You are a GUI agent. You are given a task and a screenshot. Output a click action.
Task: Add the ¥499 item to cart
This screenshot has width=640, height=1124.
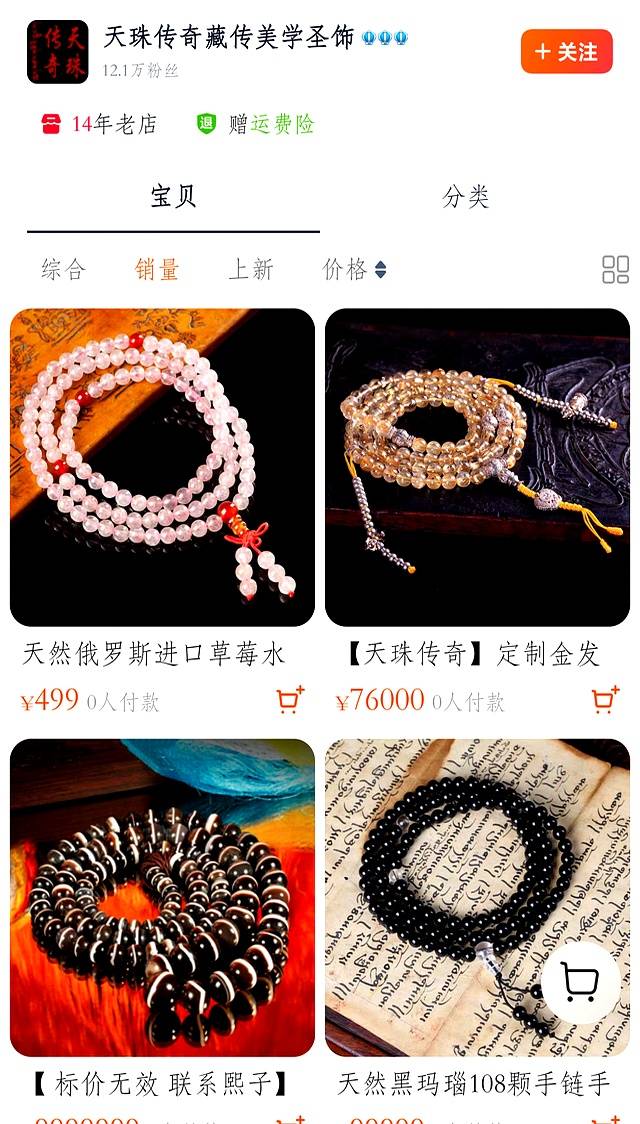(x=290, y=700)
